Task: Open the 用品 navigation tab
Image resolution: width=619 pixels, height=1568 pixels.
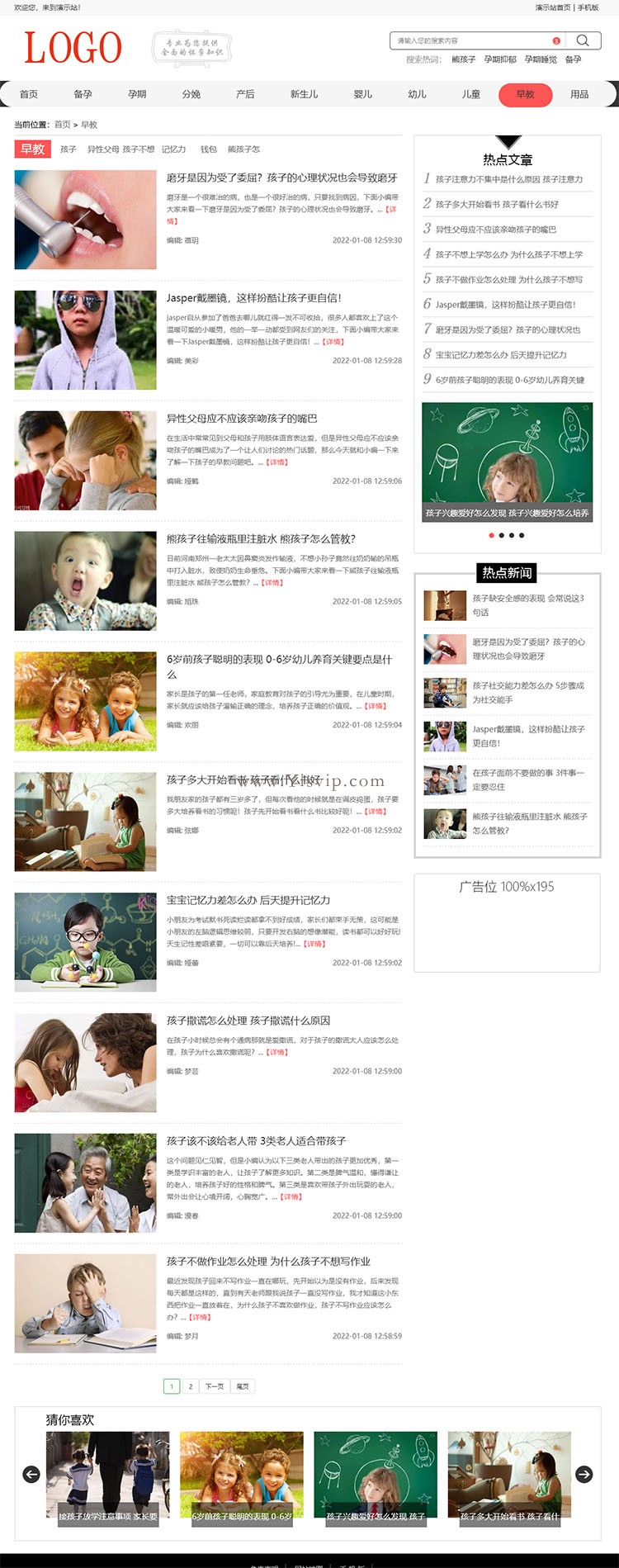Action: tap(579, 94)
